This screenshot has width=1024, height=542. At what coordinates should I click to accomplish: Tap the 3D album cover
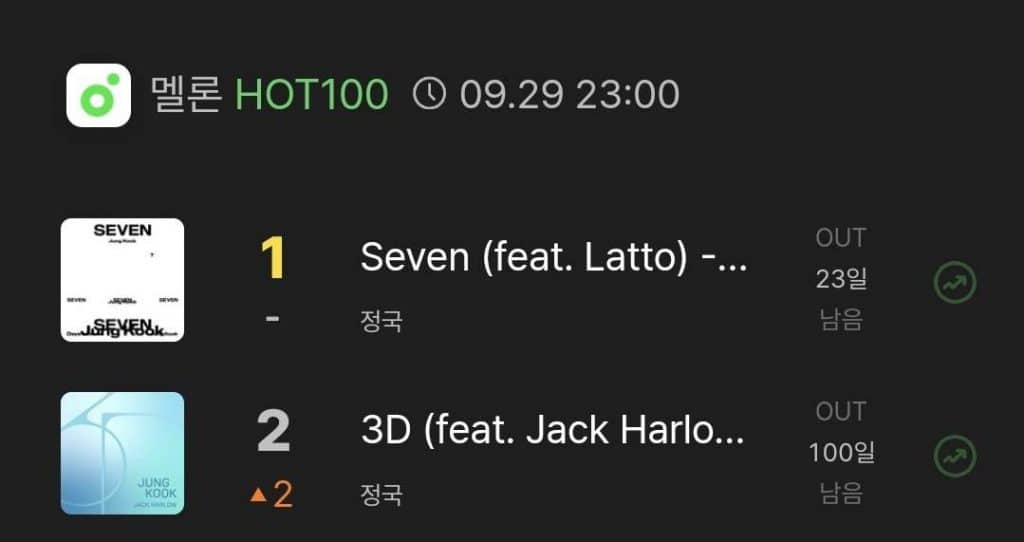click(123, 453)
